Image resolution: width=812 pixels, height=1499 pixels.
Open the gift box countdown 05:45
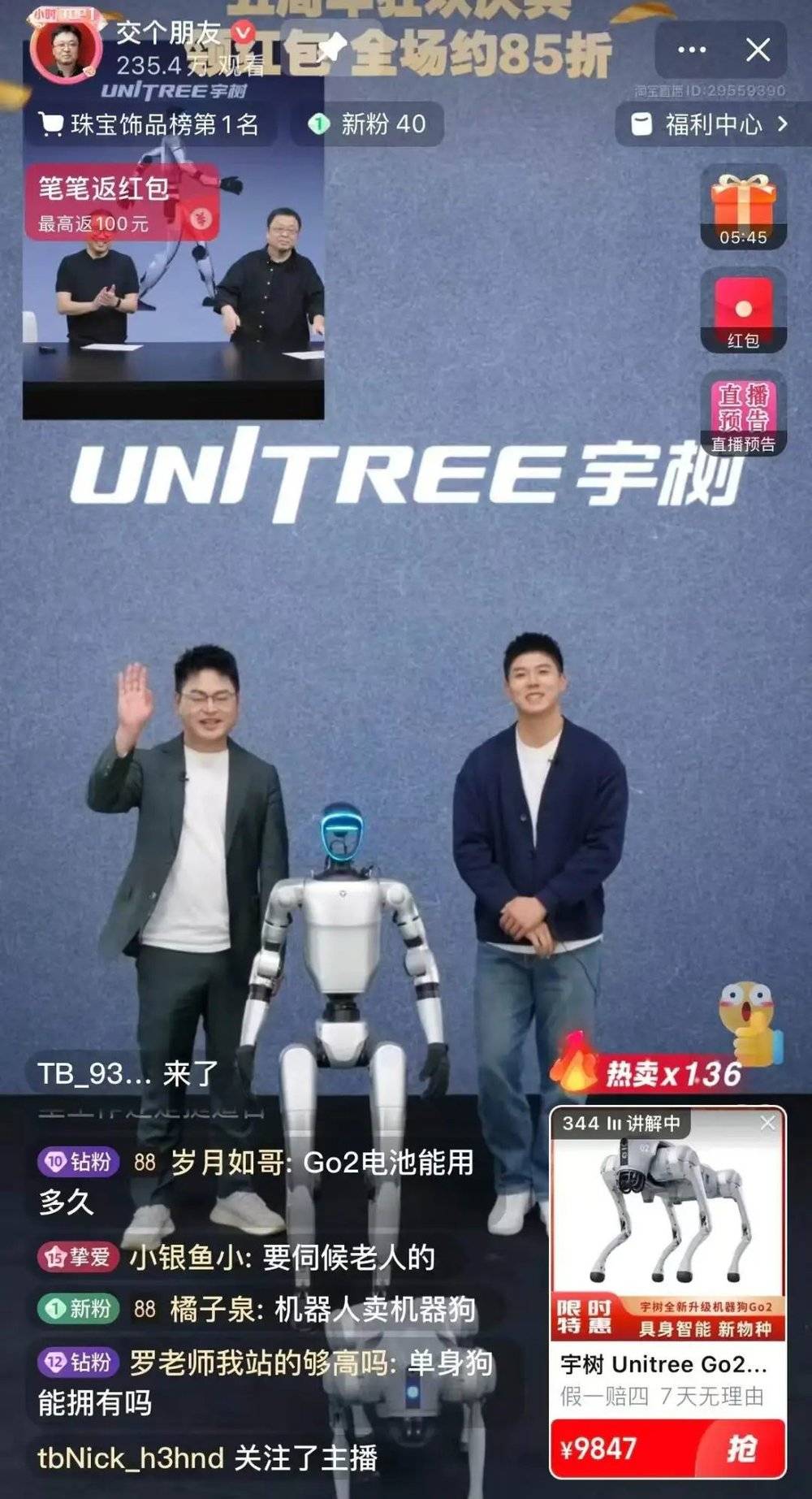[743, 208]
